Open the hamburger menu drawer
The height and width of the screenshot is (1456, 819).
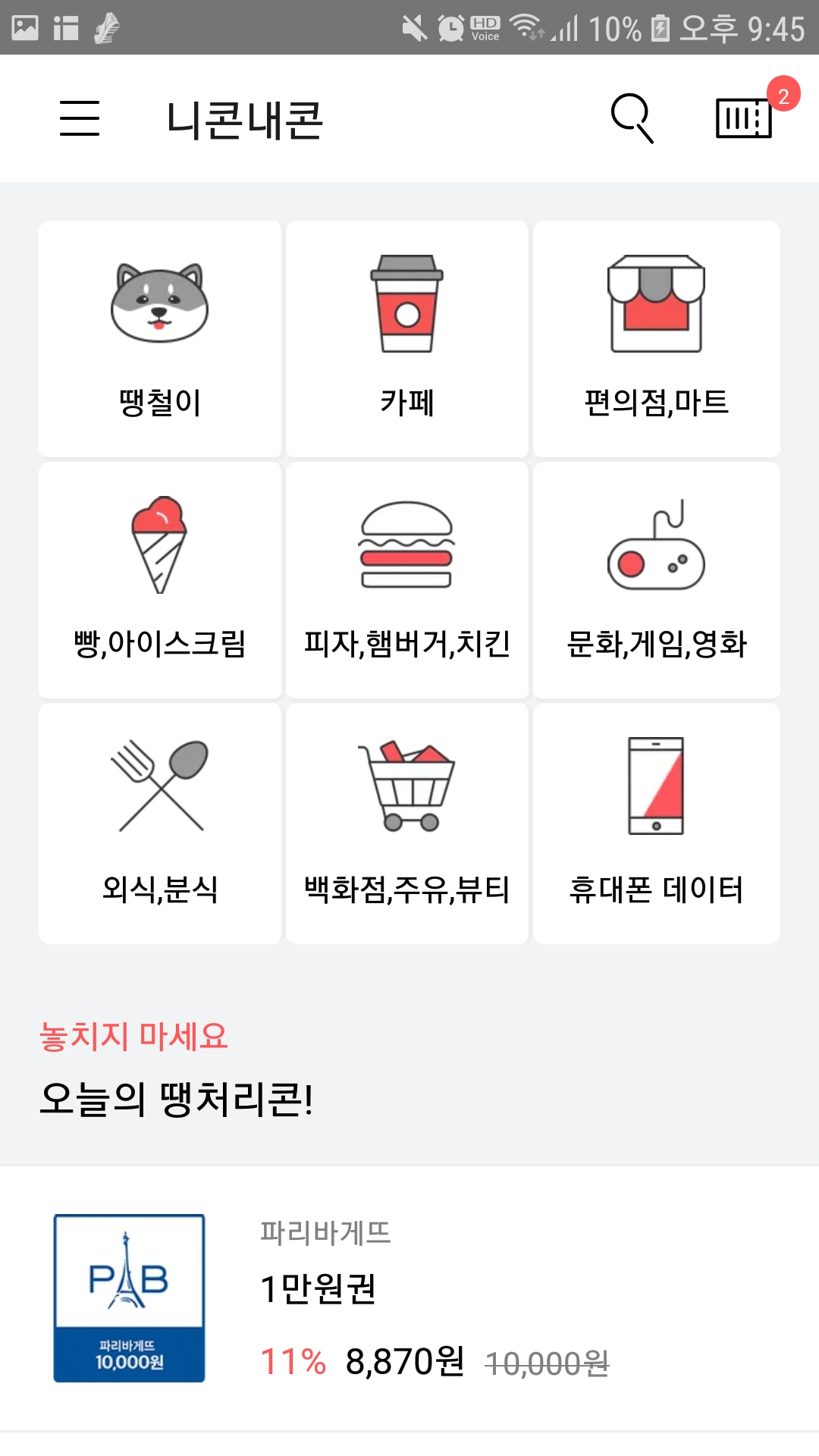click(80, 118)
